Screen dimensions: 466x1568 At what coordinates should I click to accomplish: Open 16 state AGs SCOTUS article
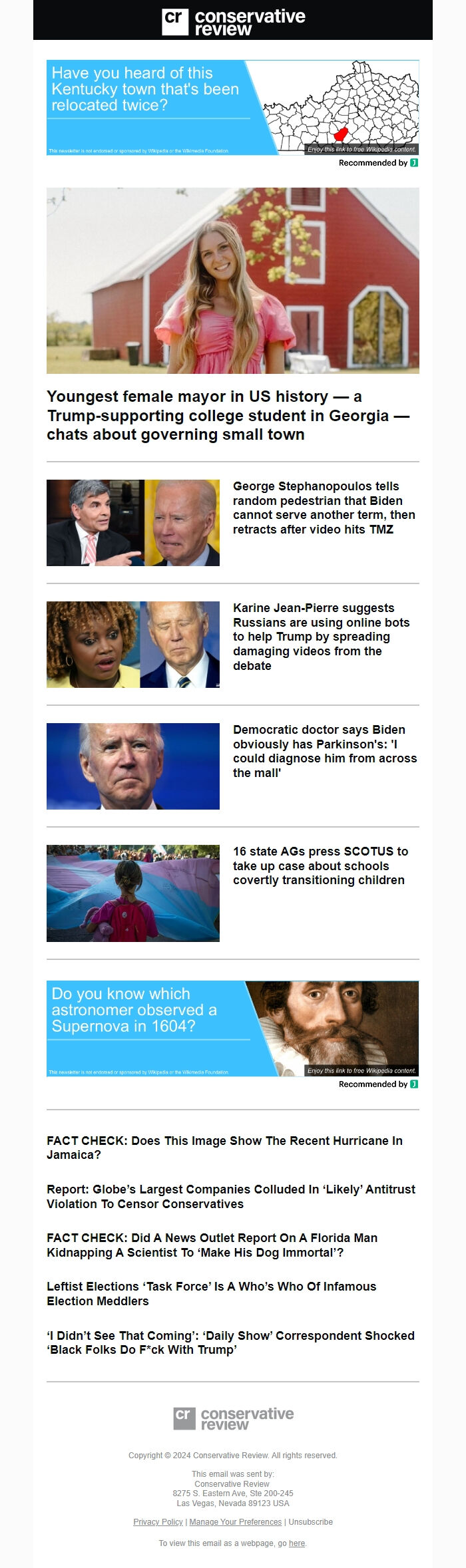pyautogui.click(x=320, y=865)
